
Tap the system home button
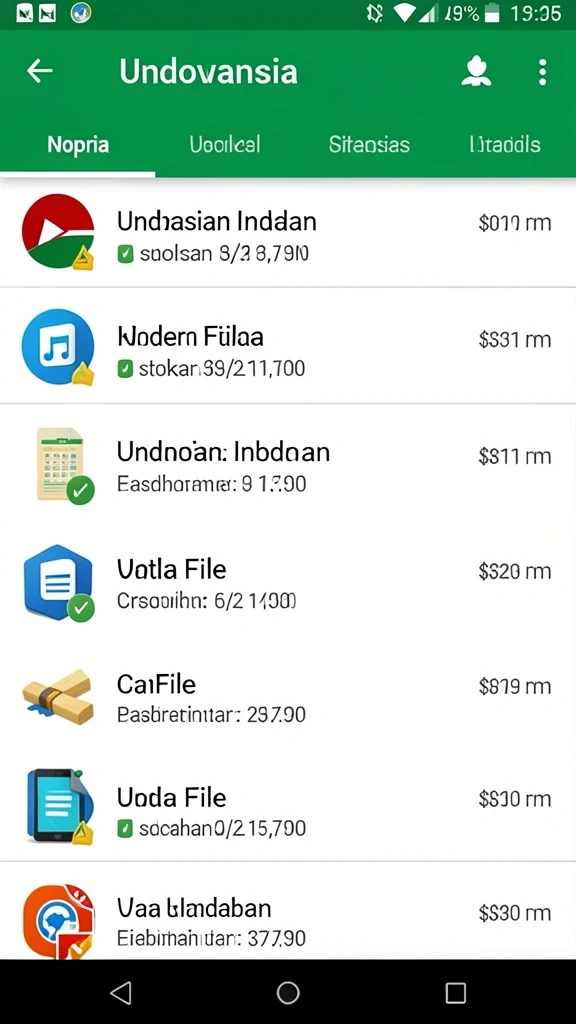click(x=288, y=993)
